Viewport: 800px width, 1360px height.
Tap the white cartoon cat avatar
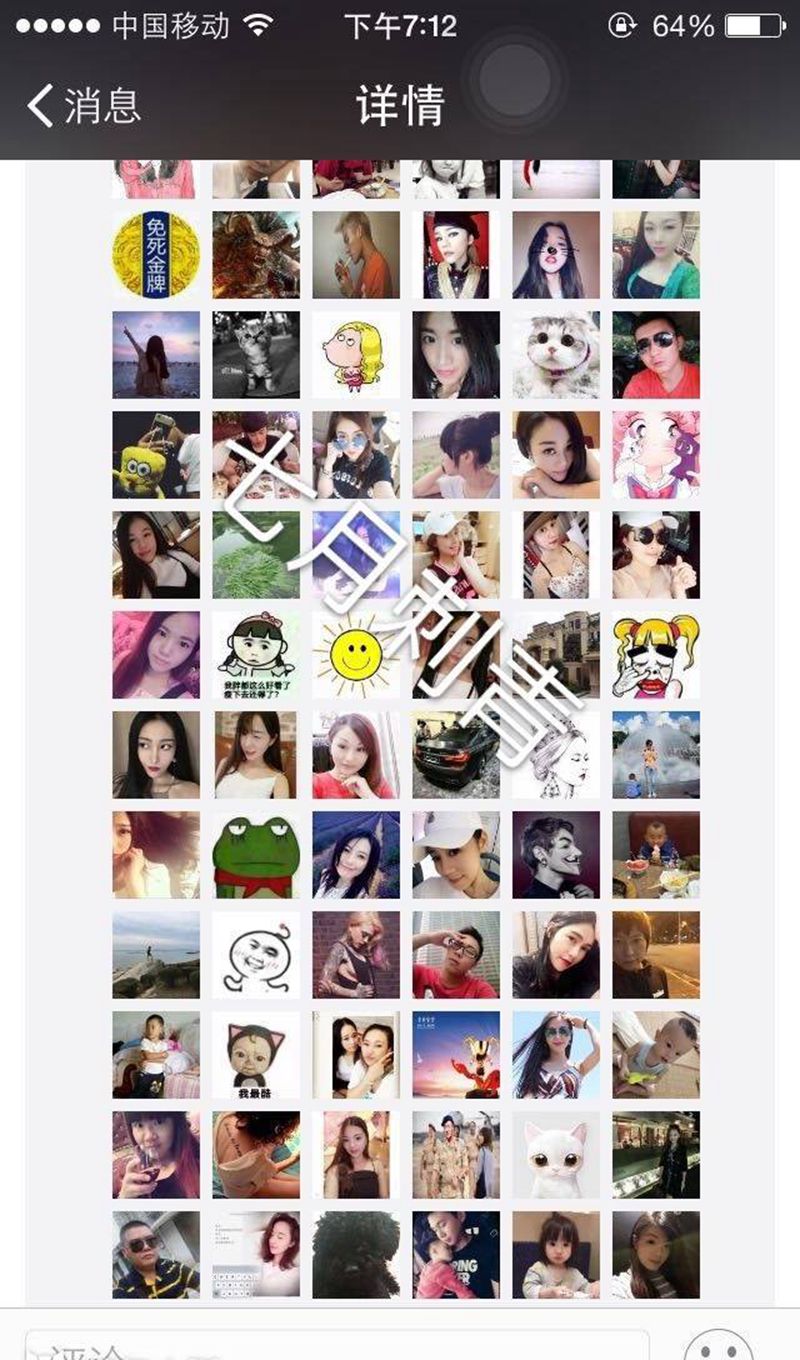tap(556, 1155)
